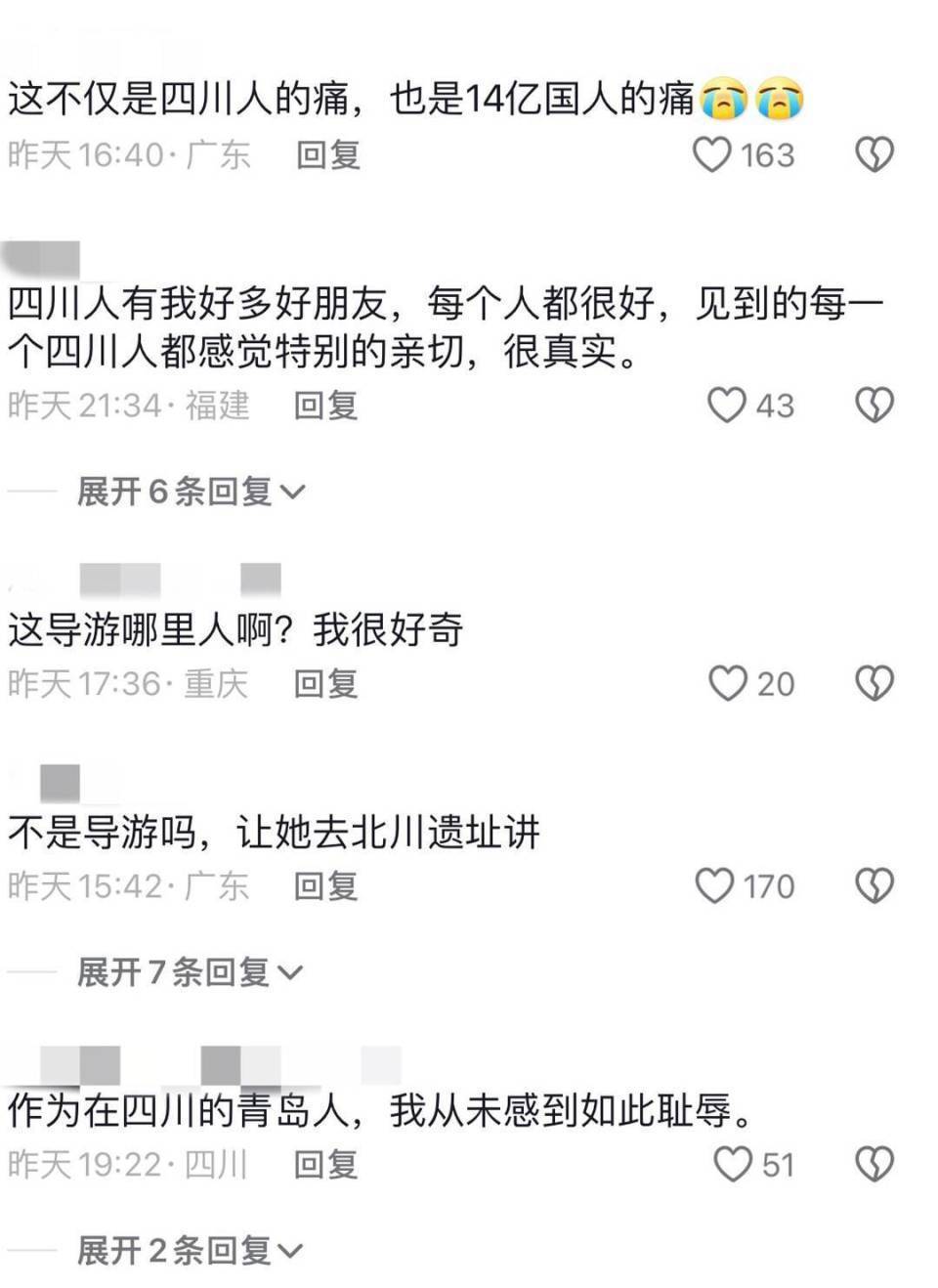This screenshot has width=938, height=1288.
Task: Dislike the Fujian comment about 四川人好朋友
Action: click(874, 405)
